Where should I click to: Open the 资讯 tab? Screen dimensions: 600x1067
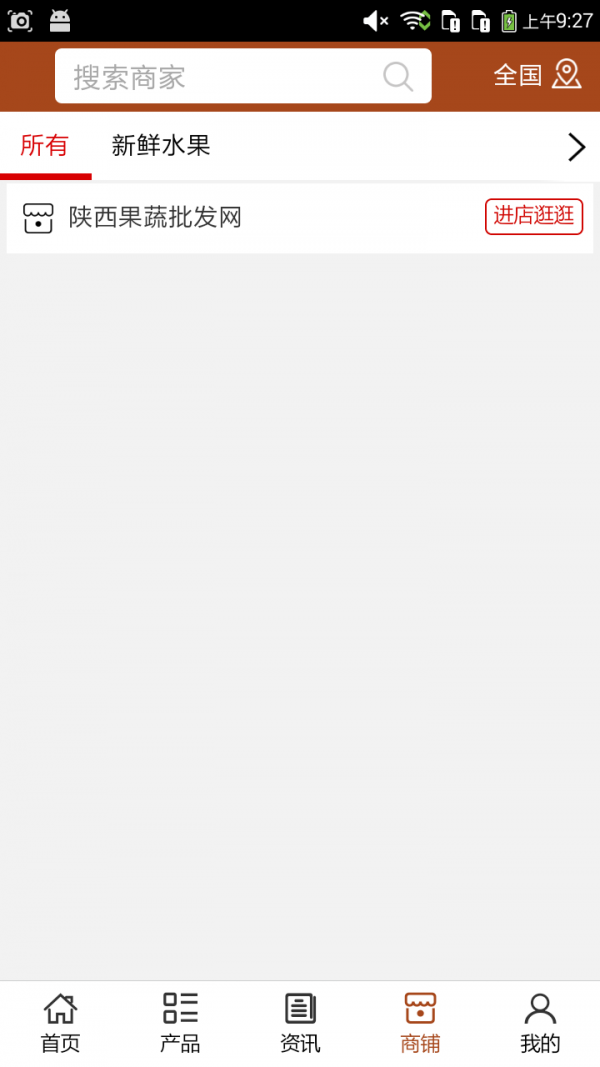[x=300, y=1023]
